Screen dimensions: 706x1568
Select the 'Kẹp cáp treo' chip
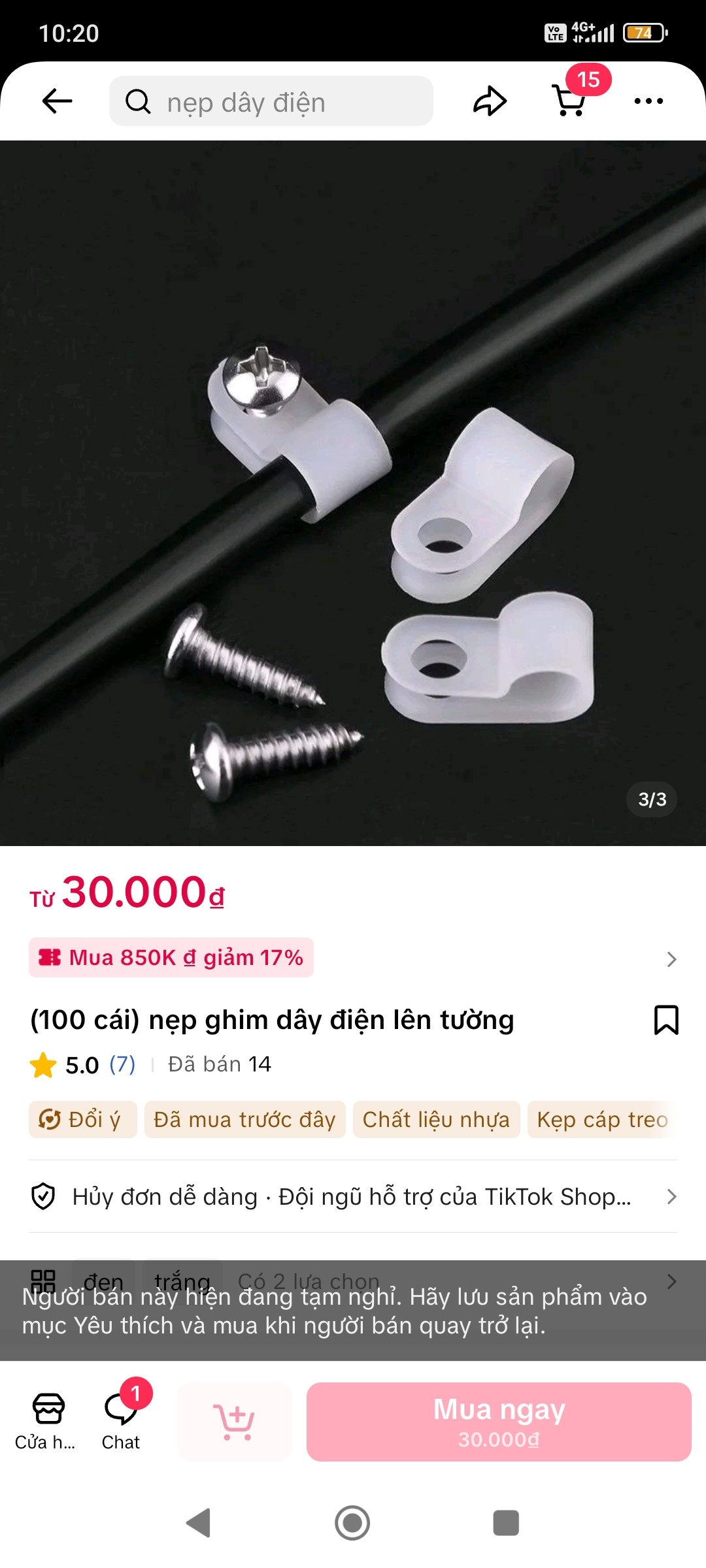601,1120
